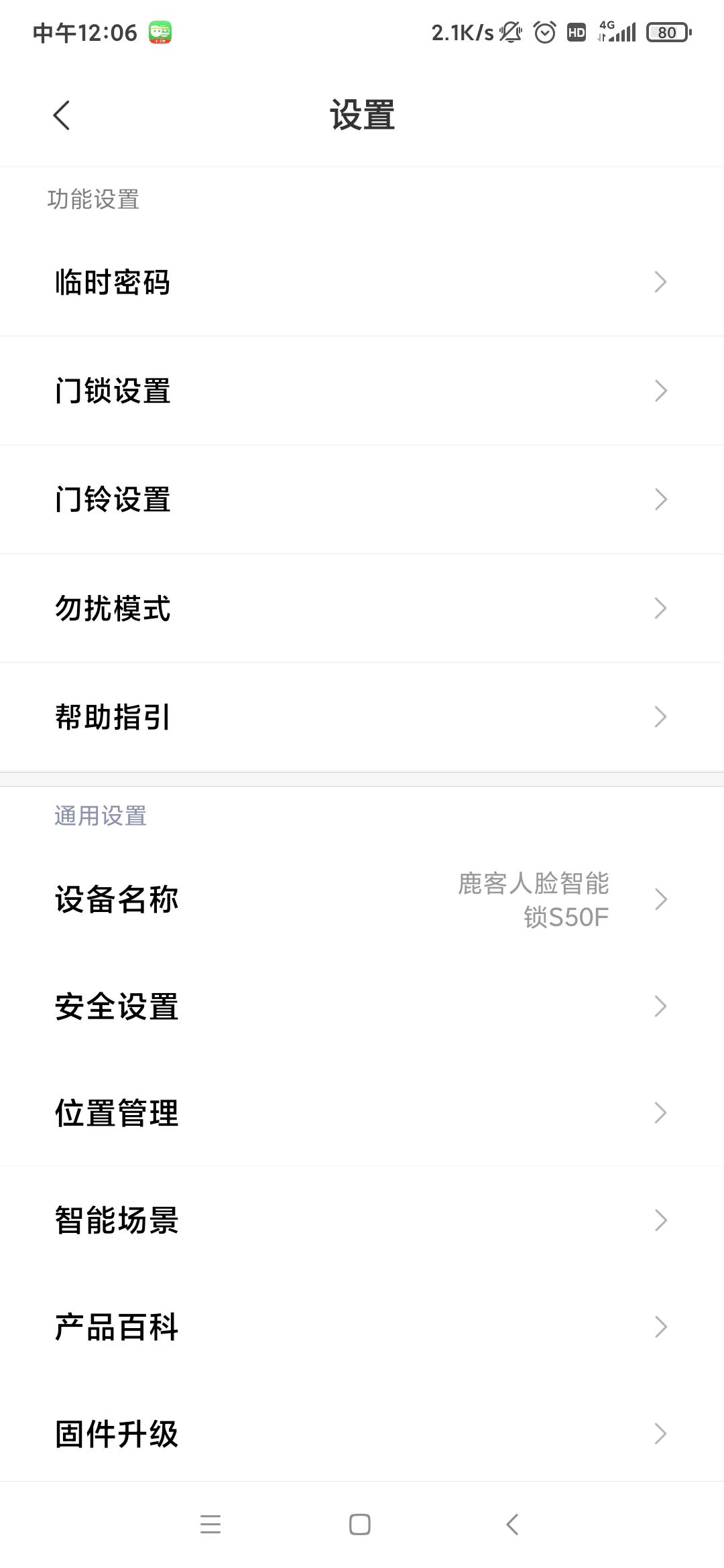Tap the muted notification bell icon

(509, 31)
